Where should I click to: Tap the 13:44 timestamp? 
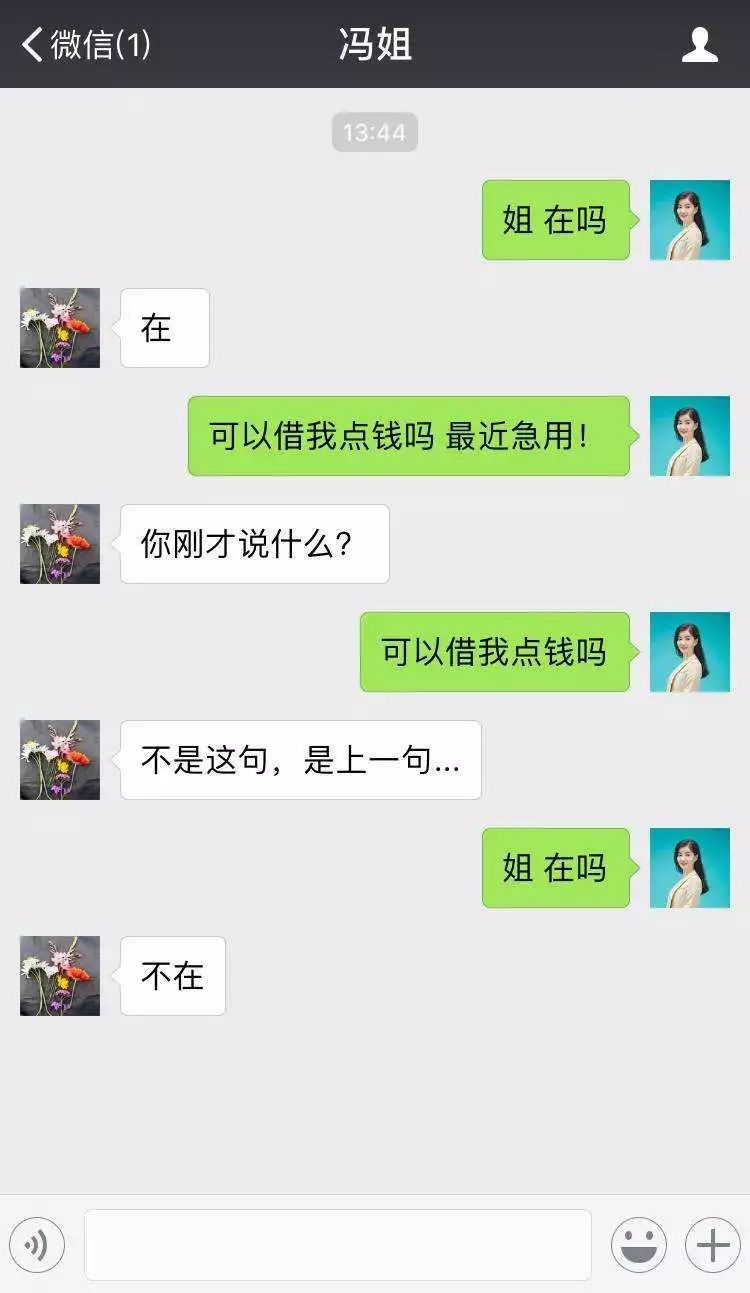pos(375,131)
